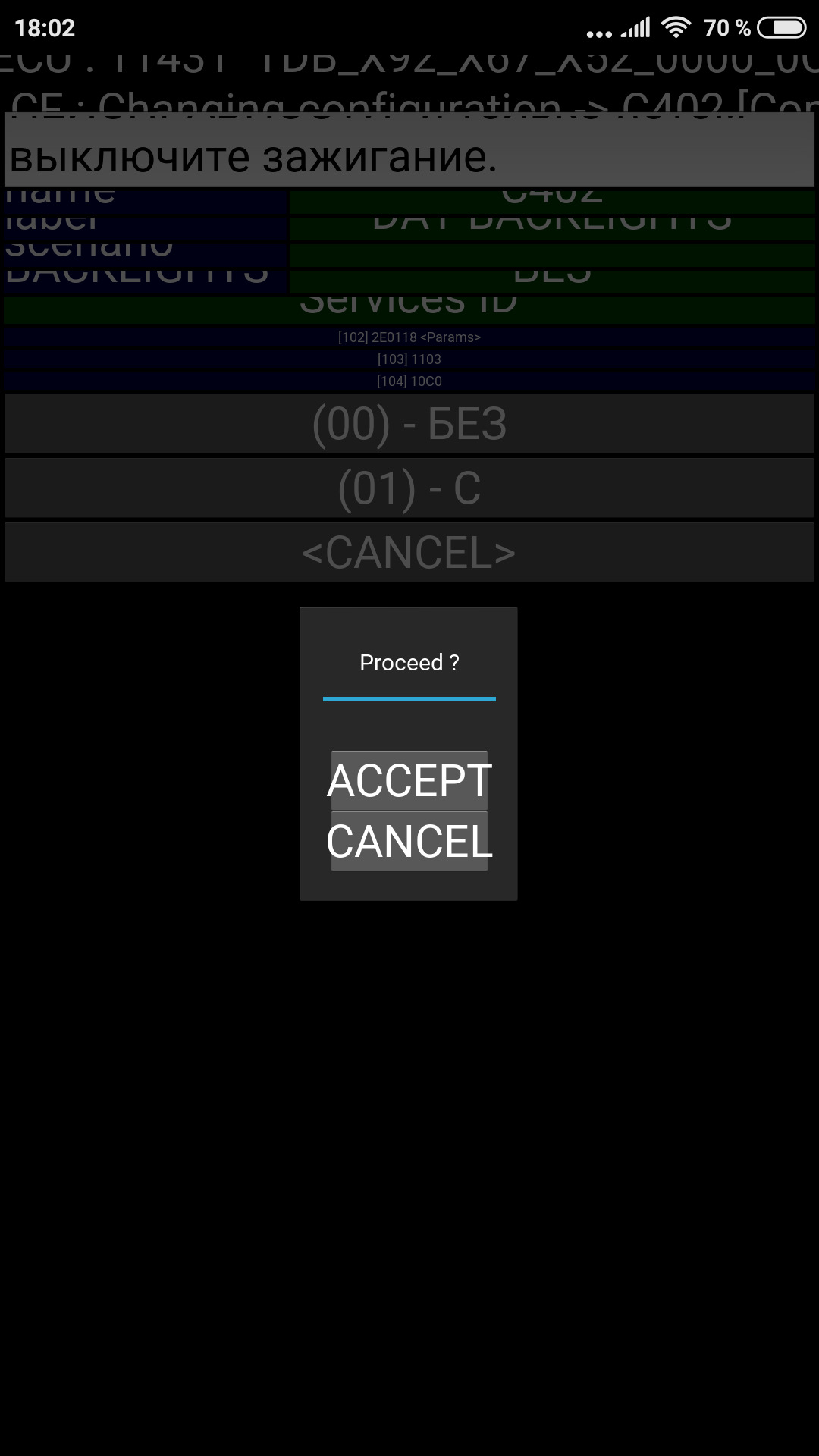Cancel the Proceed dialog
Image resolution: width=819 pixels, height=1456 pixels.
409,841
